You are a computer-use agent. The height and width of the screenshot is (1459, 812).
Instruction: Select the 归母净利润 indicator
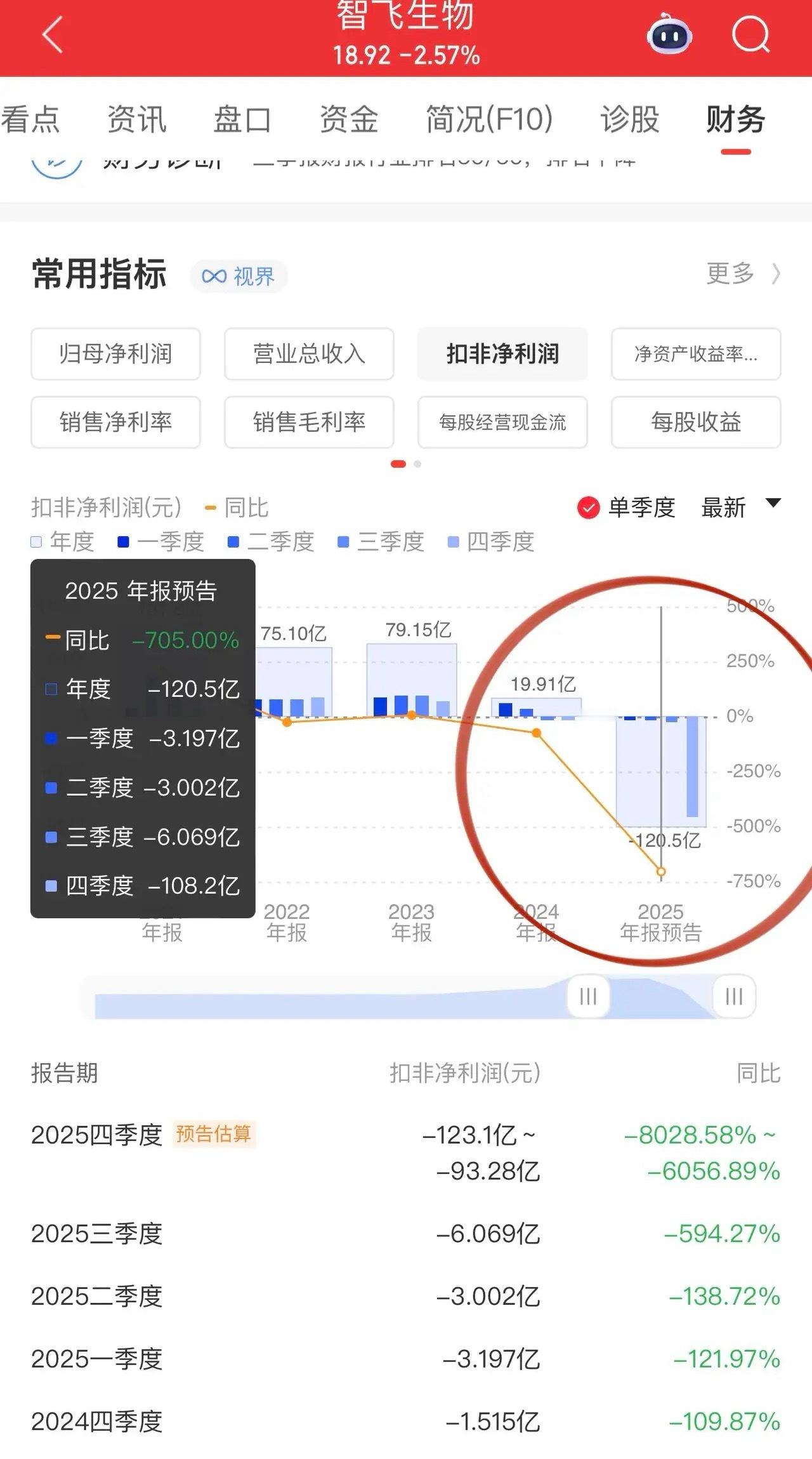(x=115, y=355)
